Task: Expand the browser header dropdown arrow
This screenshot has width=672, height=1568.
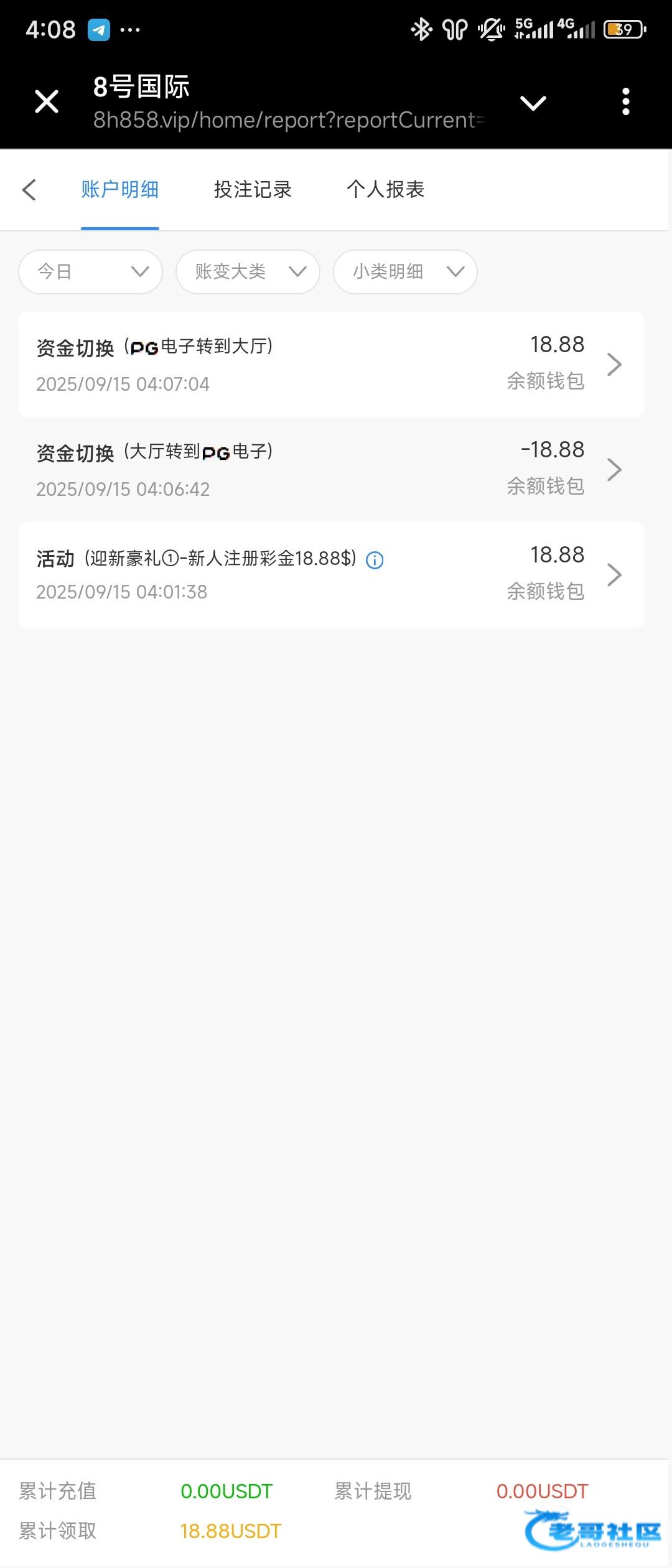Action: click(x=533, y=103)
